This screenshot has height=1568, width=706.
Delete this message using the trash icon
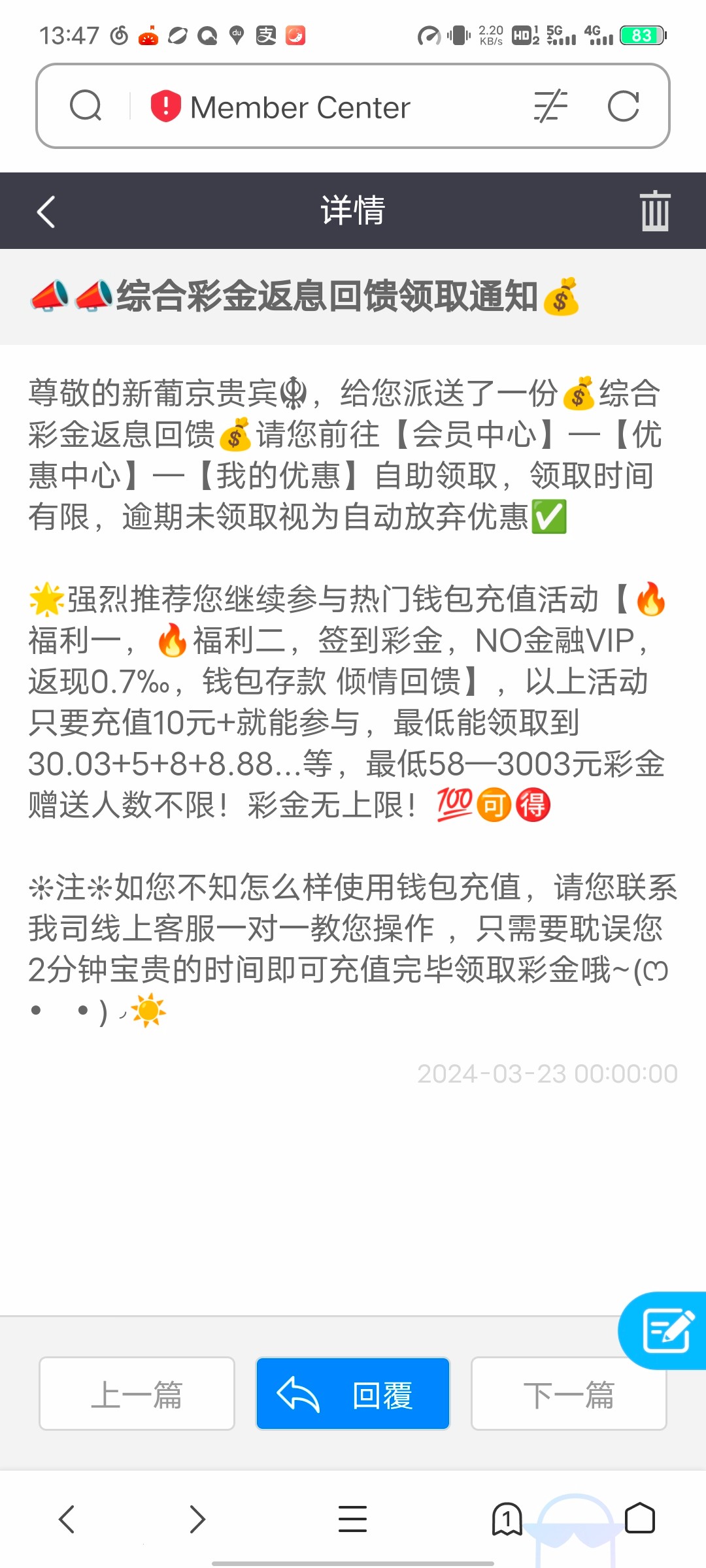click(656, 210)
